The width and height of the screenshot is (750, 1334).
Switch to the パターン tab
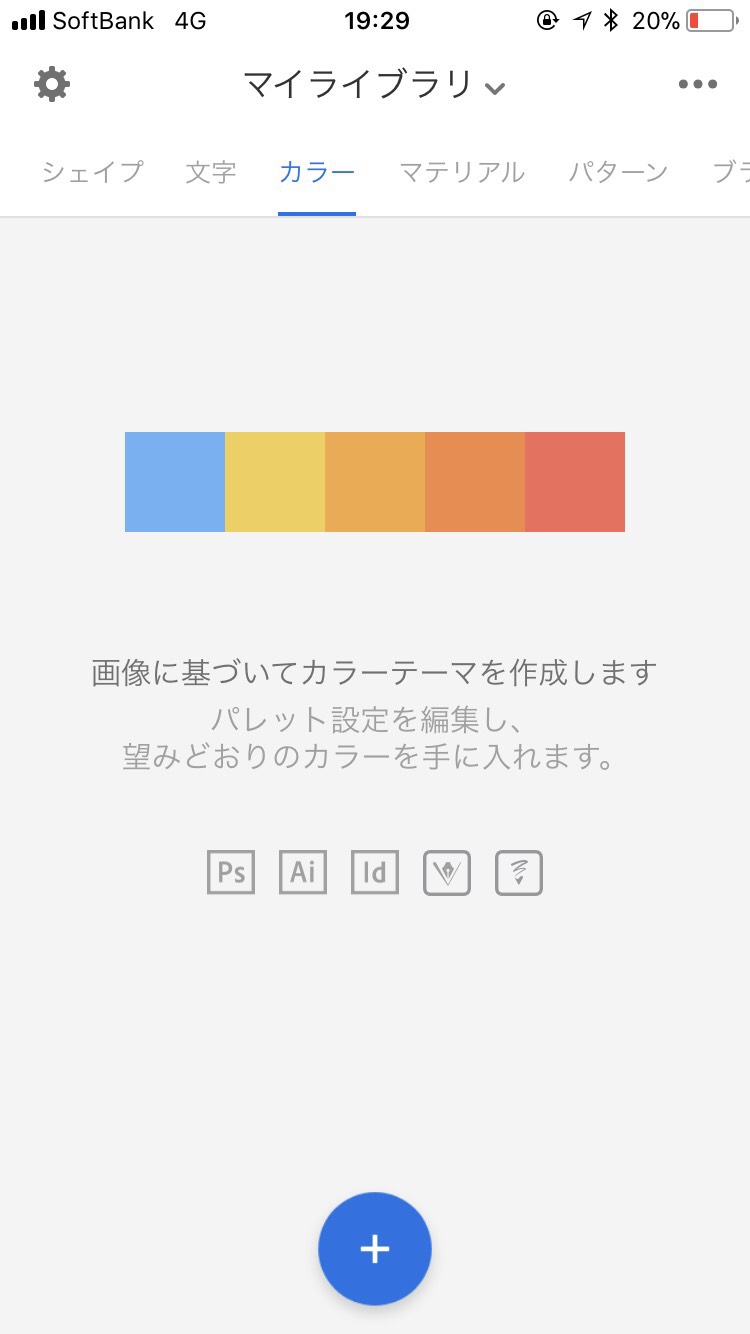[618, 172]
